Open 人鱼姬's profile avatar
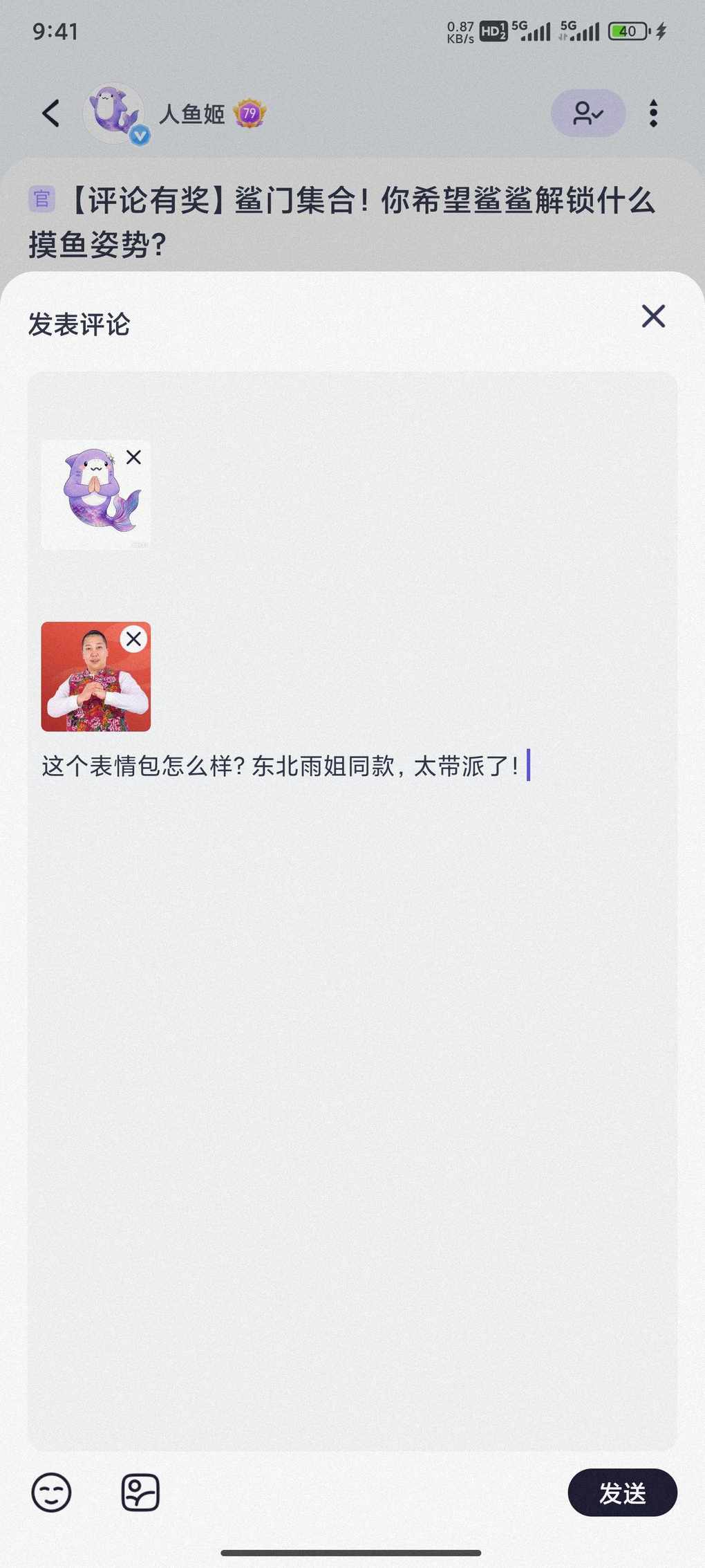The image size is (705, 1568). [114, 113]
